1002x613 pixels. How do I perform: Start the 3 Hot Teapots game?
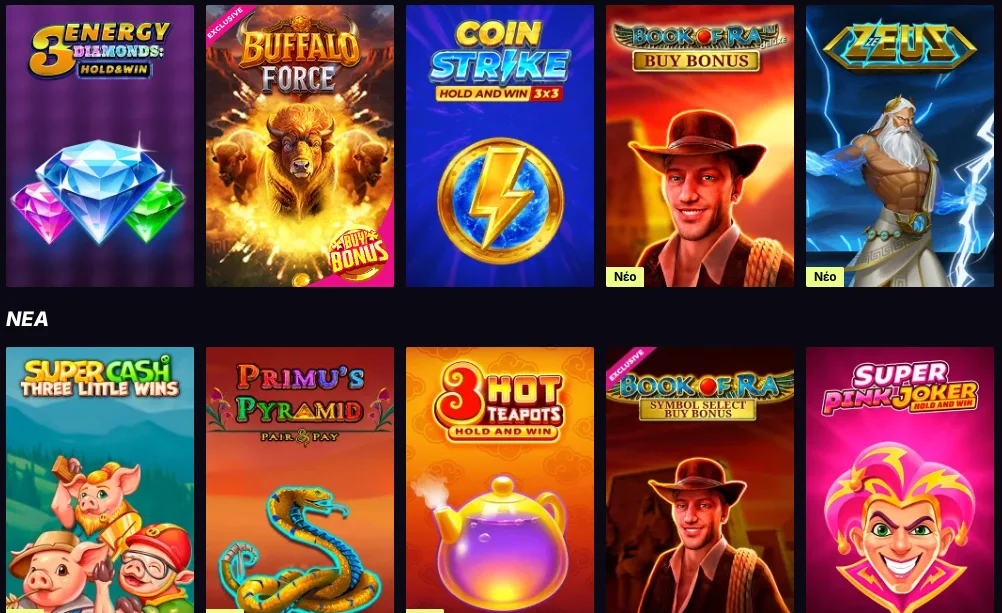pos(500,480)
